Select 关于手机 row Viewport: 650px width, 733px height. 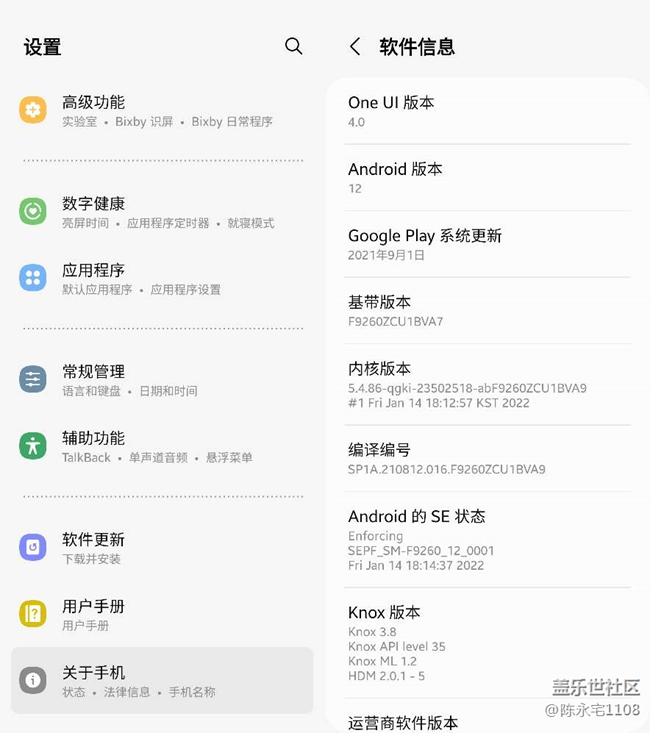160,681
